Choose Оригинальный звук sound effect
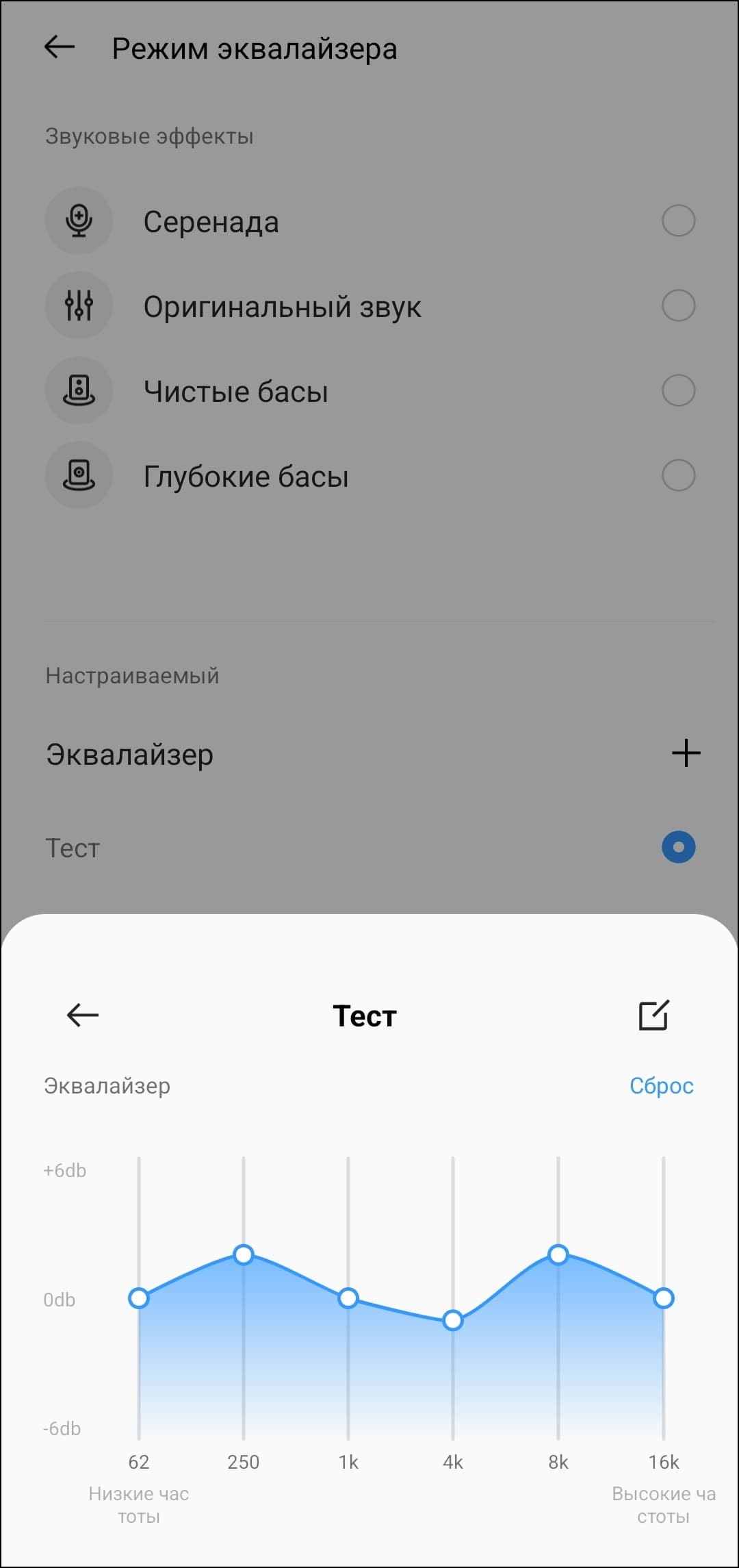Image resolution: width=739 pixels, height=1568 pixels. [x=678, y=306]
